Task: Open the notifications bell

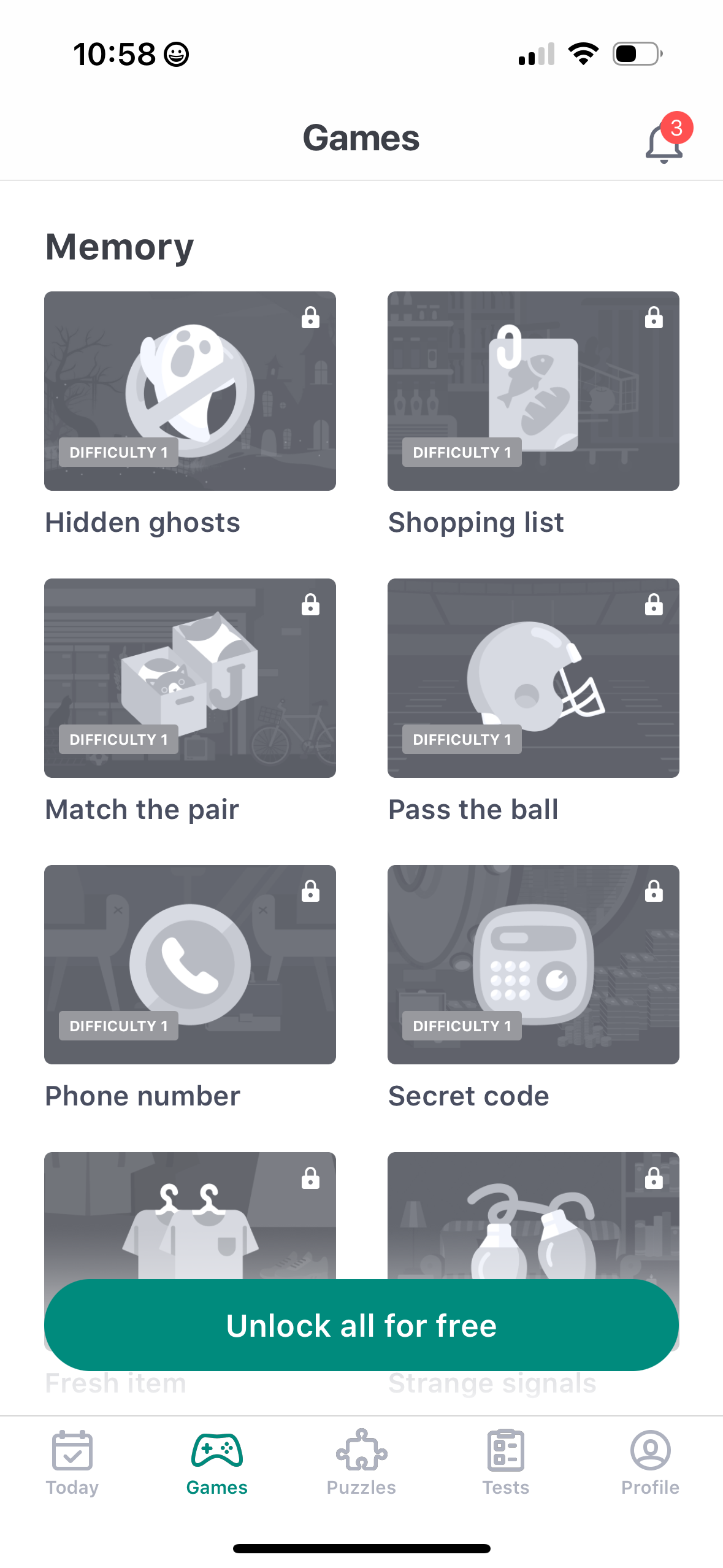Action: coord(664,141)
